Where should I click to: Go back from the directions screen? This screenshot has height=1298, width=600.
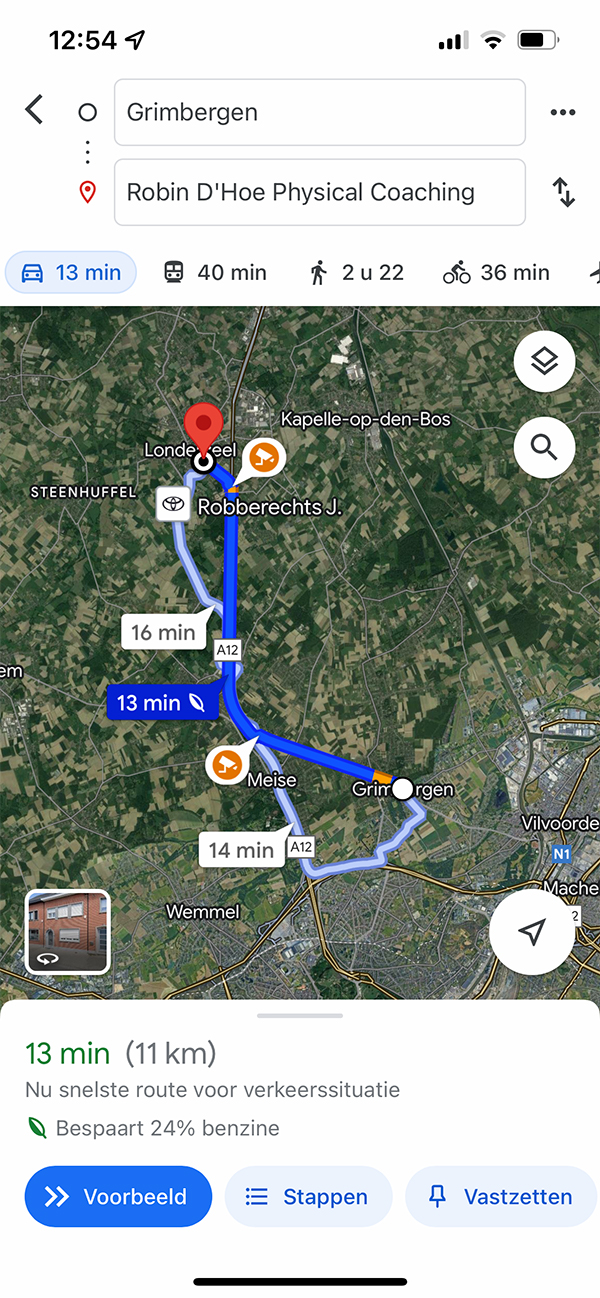coord(35,109)
